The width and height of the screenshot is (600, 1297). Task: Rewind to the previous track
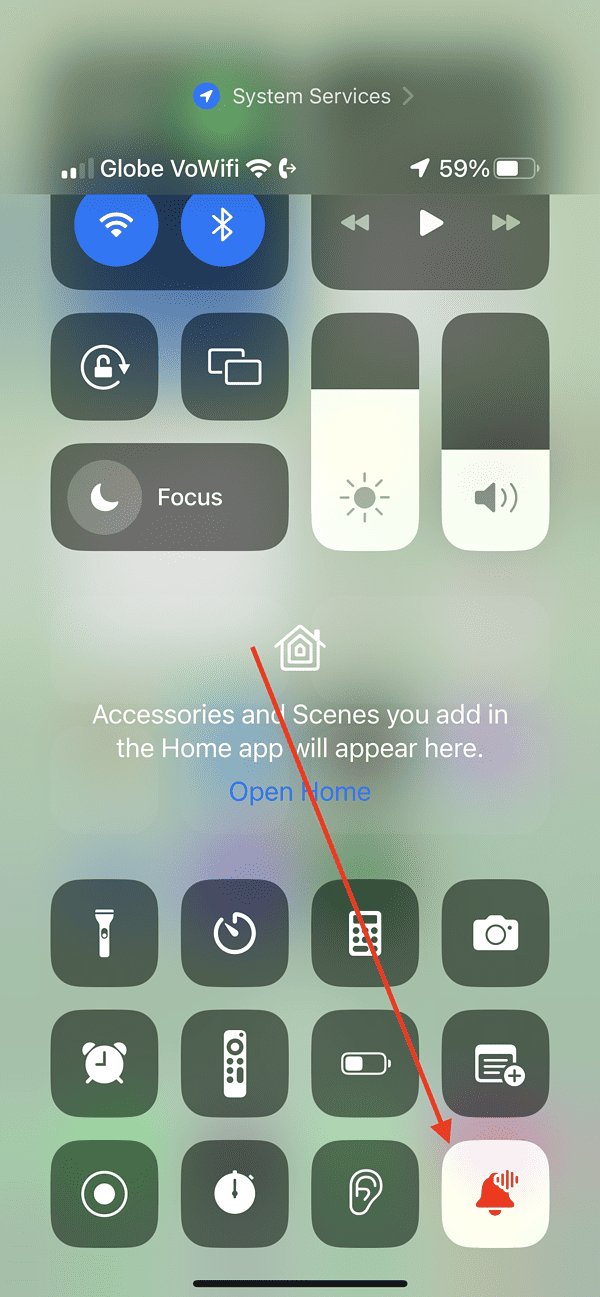(355, 223)
